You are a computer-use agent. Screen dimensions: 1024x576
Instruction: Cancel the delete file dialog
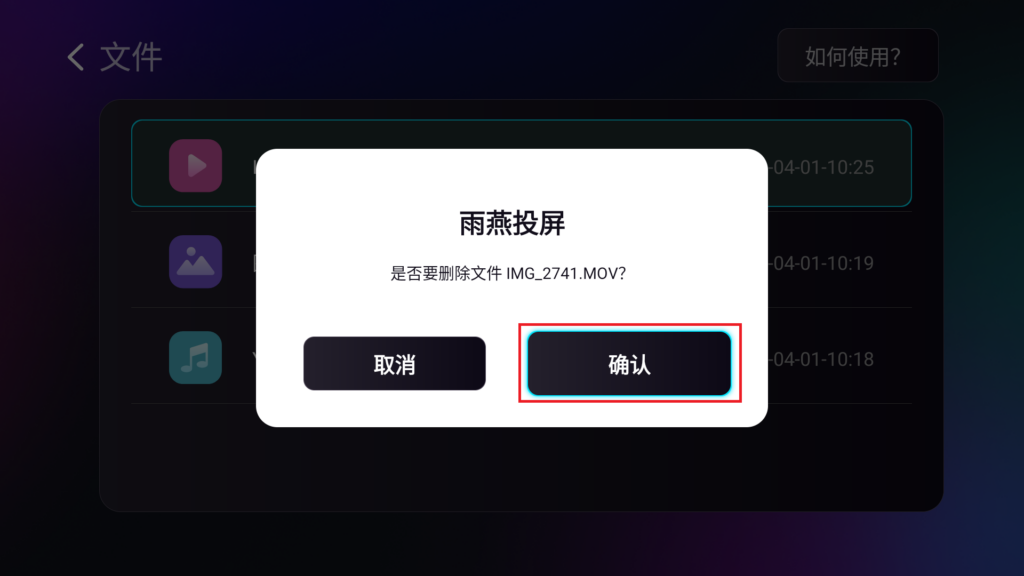394,364
